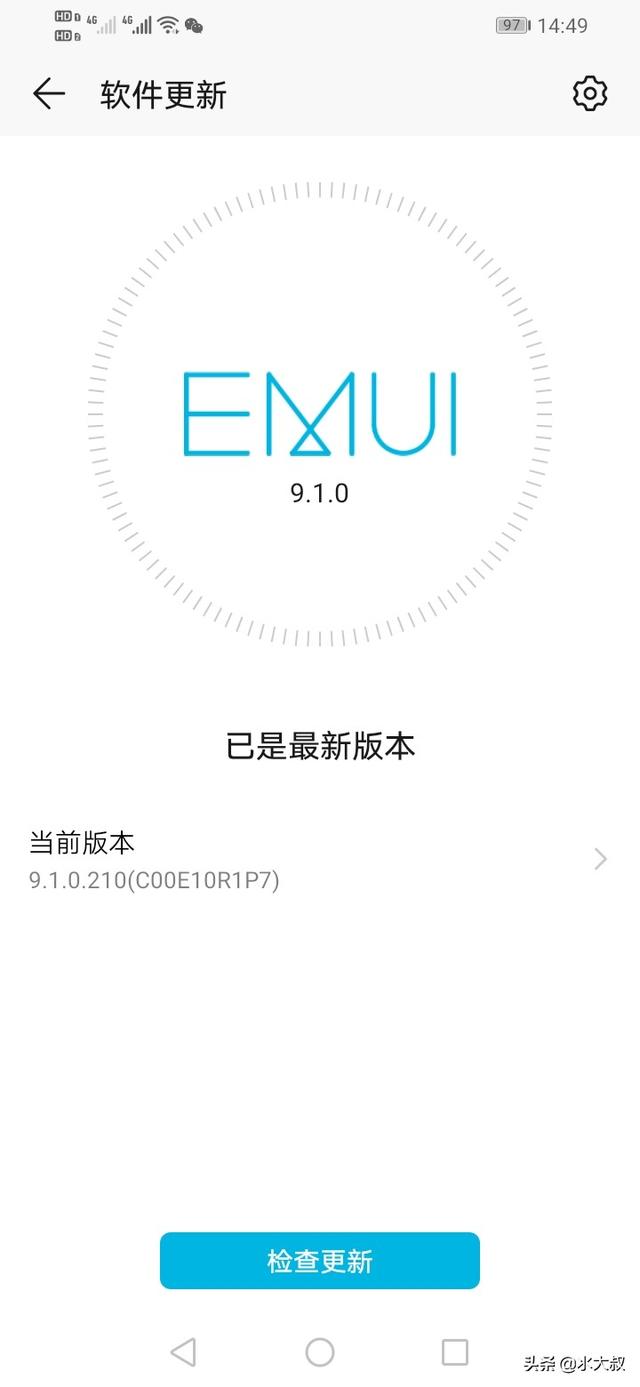Viewport: 640px width, 1387px height.
Task: Tap the 检查更新 button
Action: tap(320, 1261)
